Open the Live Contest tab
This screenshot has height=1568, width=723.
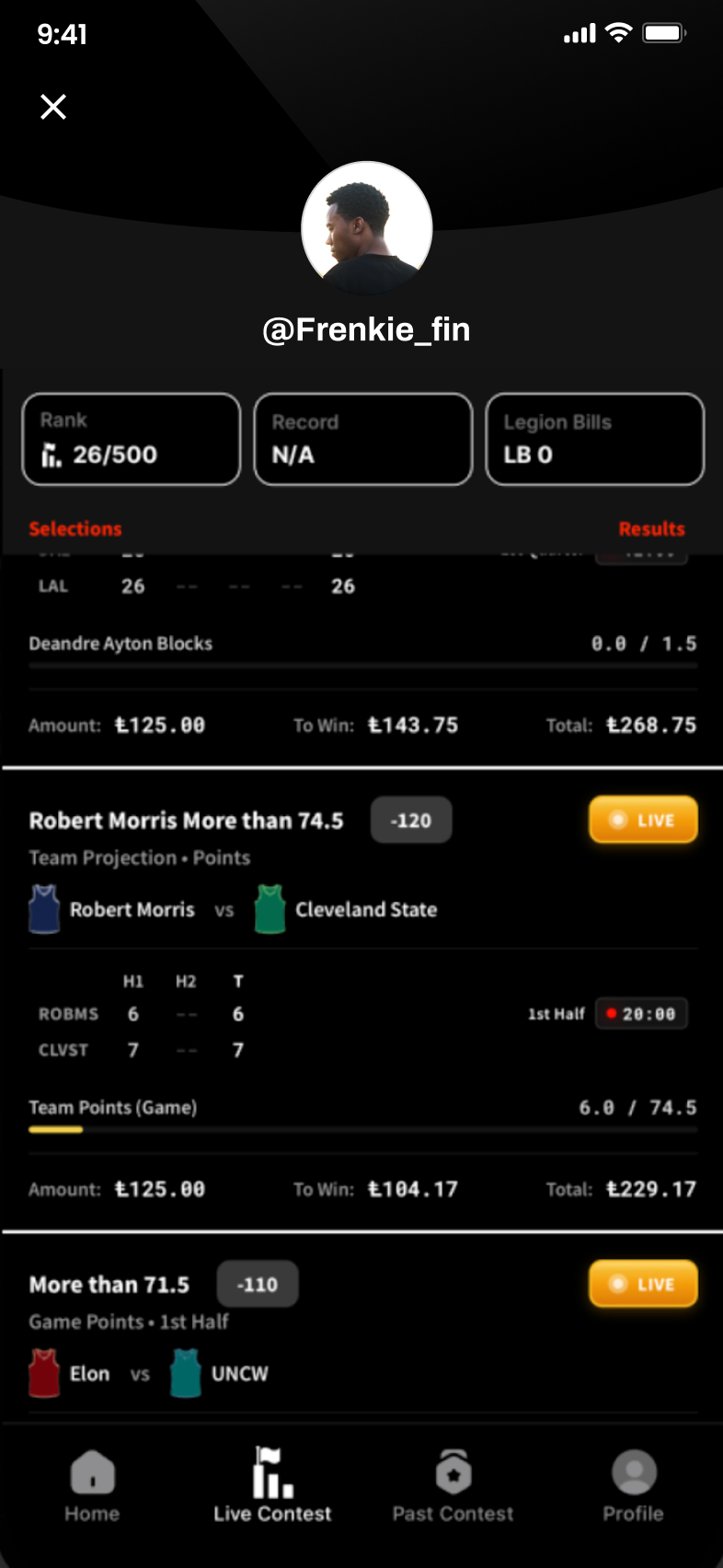(x=272, y=1486)
